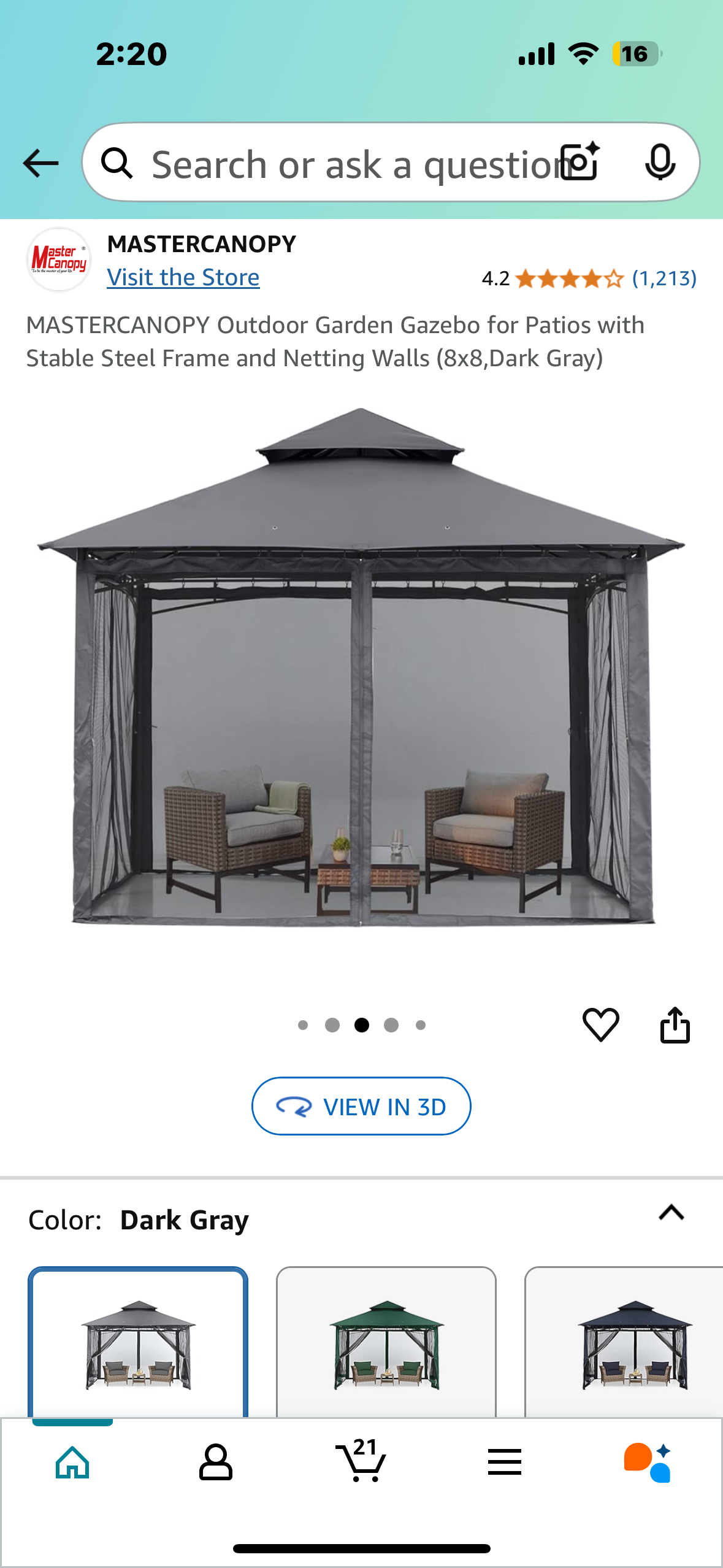Open the cart with 21 items
723x1568 pixels.
[x=361, y=1462]
